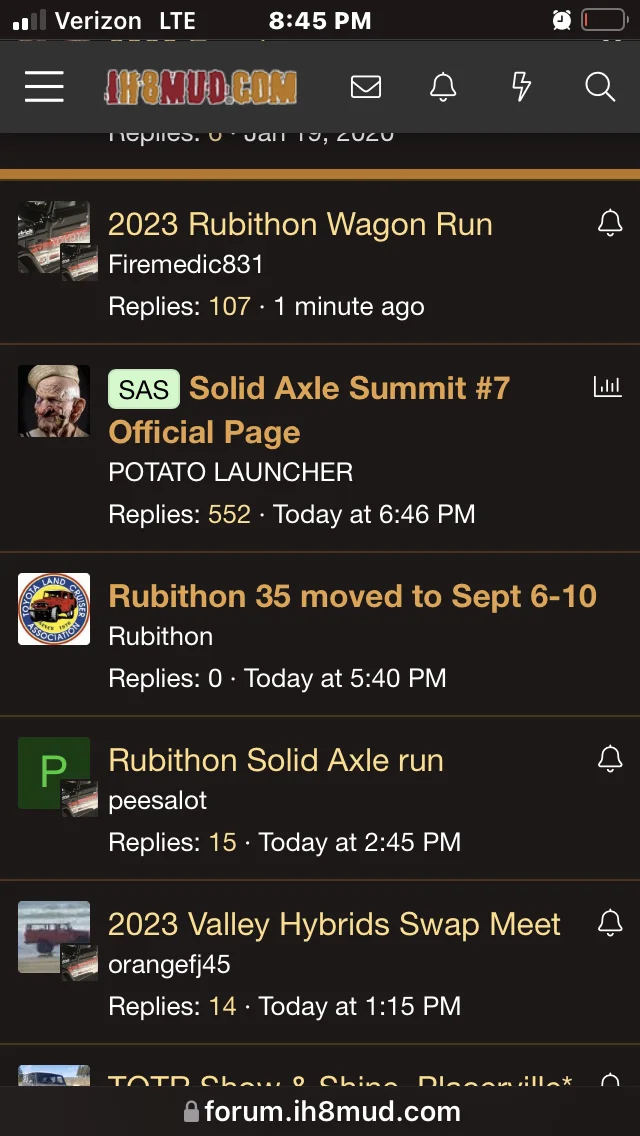
Task: Open the hamburger navigation menu
Action: [x=44, y=87]
